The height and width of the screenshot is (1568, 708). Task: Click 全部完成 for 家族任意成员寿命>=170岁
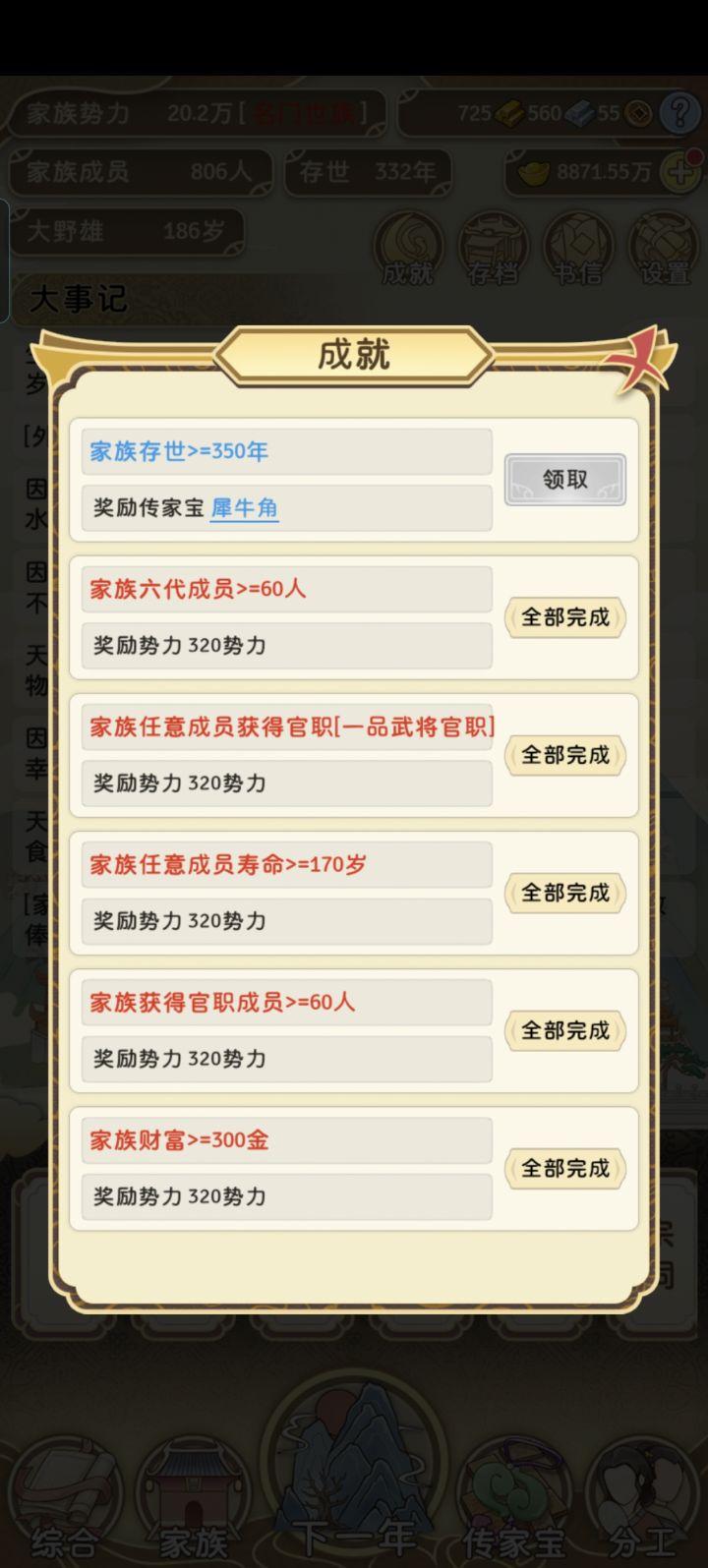(x=563, y=894)
